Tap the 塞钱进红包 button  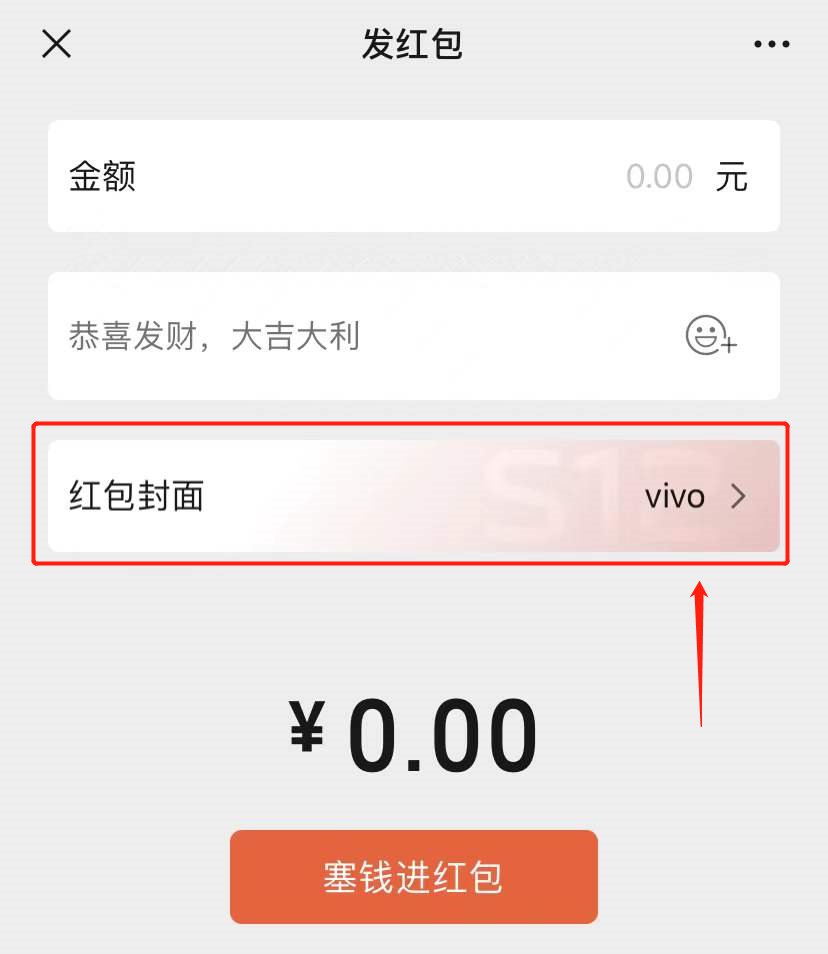point(413,877)
